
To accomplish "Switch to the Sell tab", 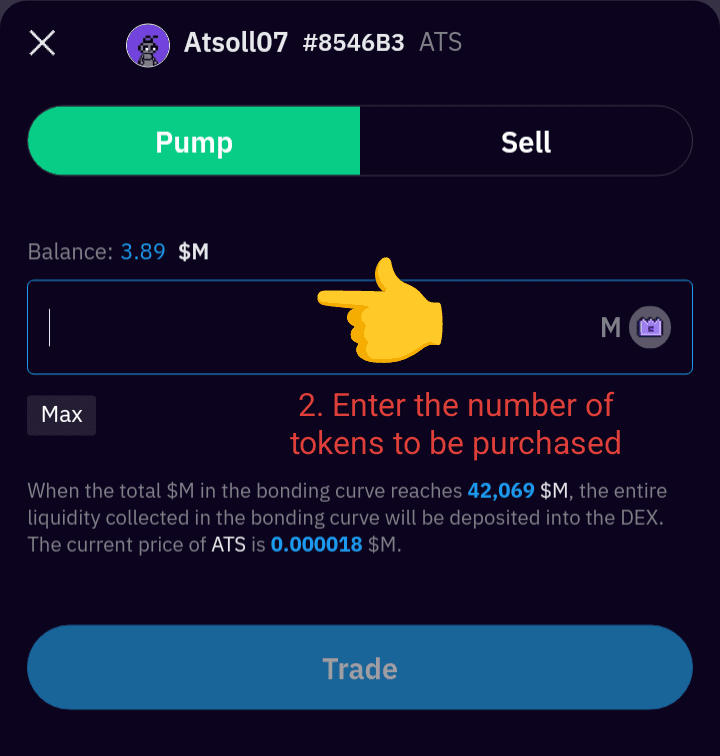I will point(526,142).
